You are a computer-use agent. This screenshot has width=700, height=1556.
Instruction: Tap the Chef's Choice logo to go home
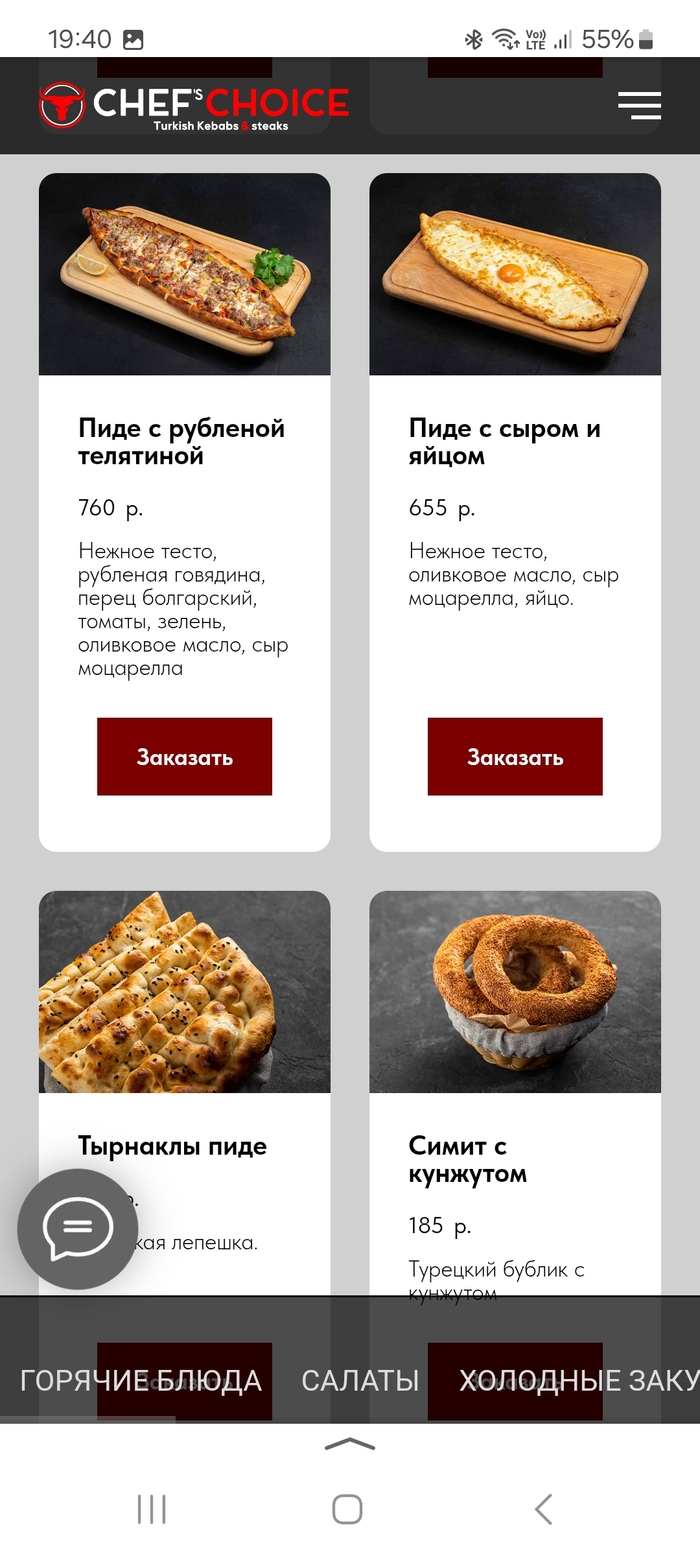(194, 106)
